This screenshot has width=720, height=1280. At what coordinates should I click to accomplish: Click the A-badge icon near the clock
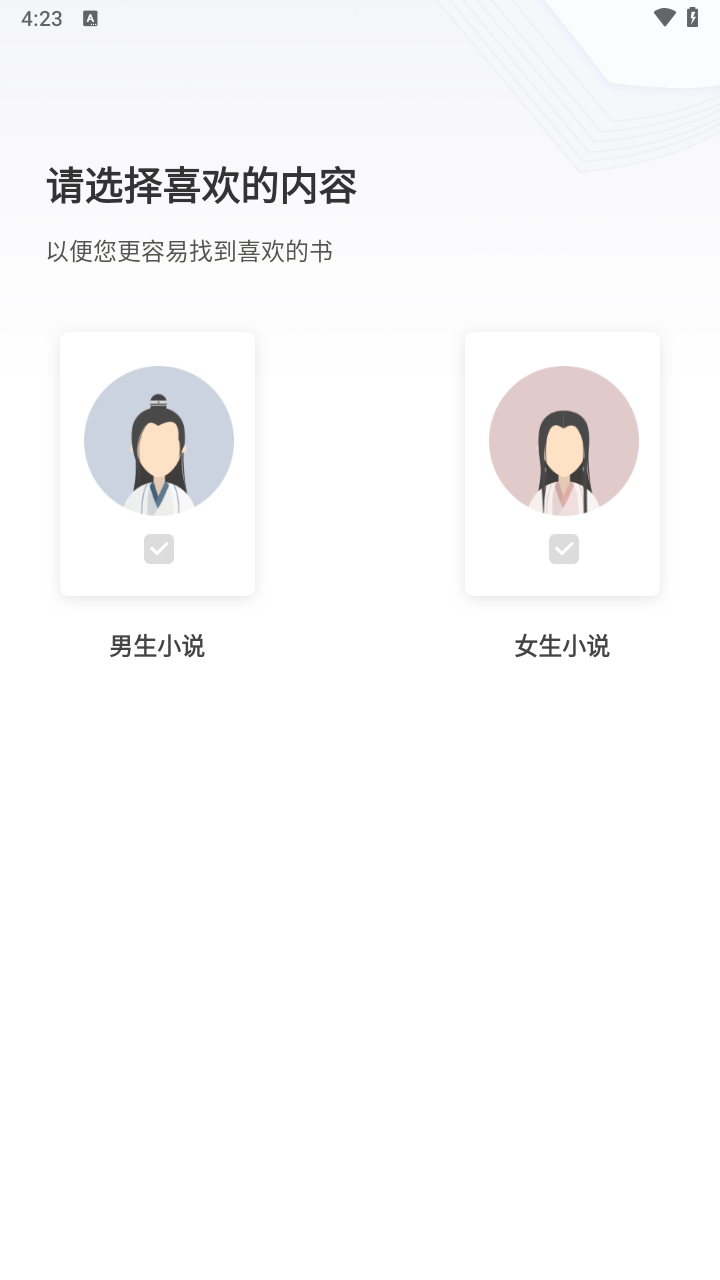90,18
